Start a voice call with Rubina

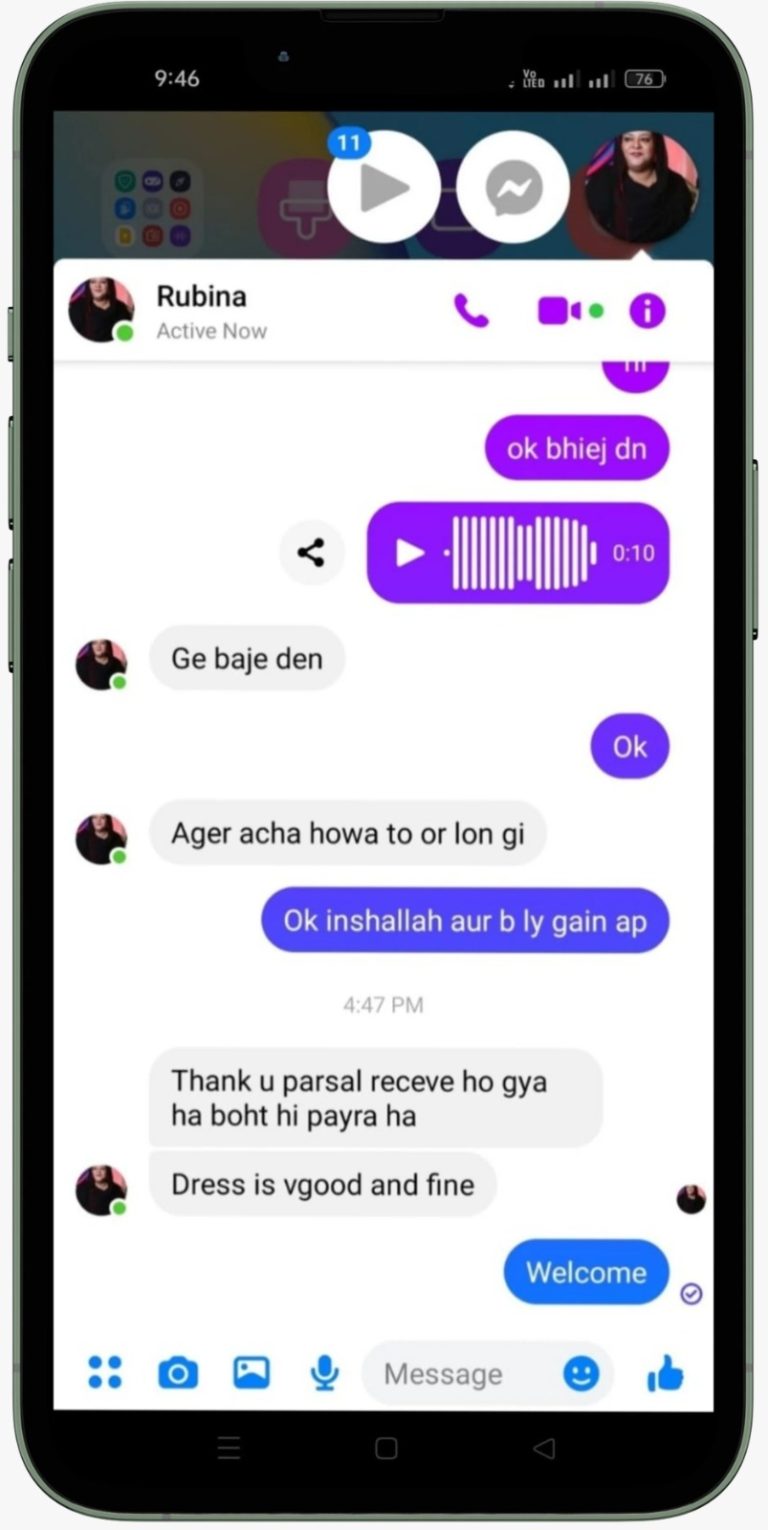[x=471, y=311]
